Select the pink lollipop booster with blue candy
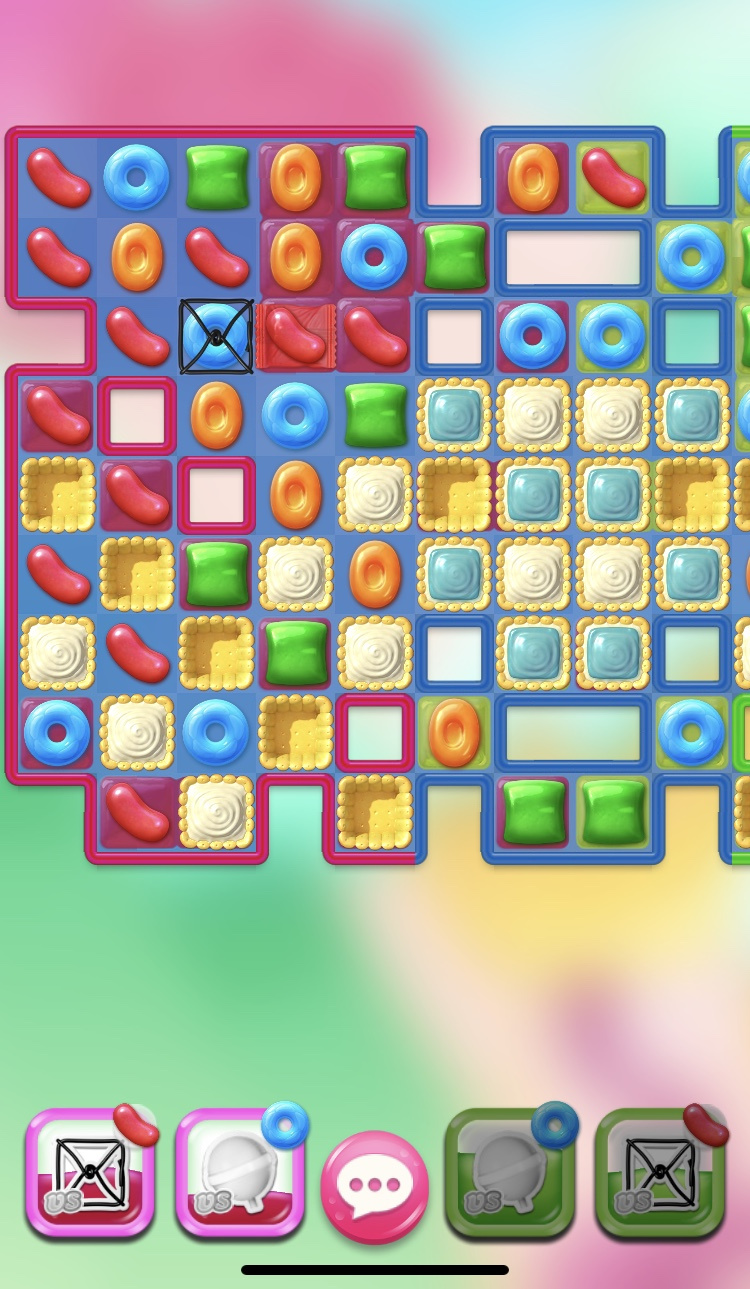The height and width of the screenshot is (1289, 750). tap(240, 1173)
